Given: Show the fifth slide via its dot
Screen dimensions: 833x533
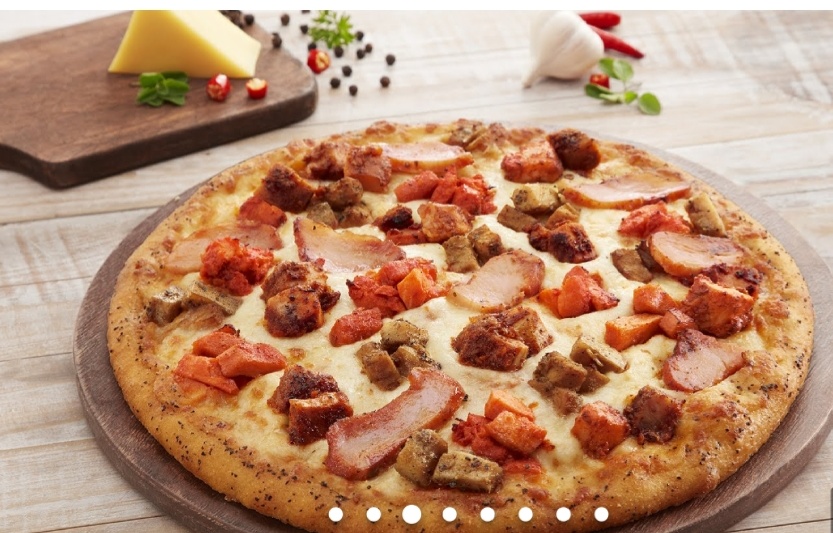Looking at the screenshot, I should point(487,514).
